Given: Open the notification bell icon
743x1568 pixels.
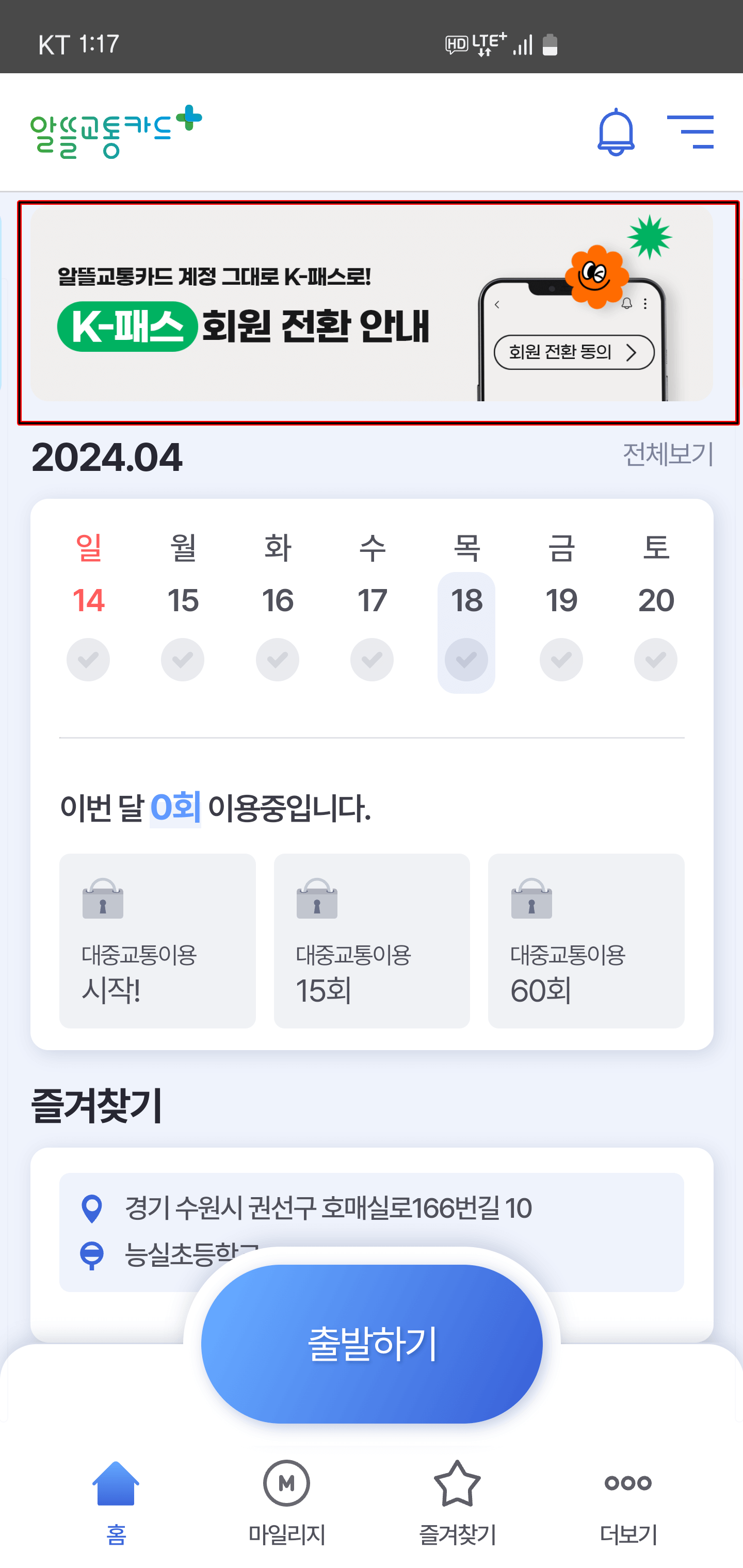Looking at the screenshot, I should pyautogui.click(x=616, y=133).
